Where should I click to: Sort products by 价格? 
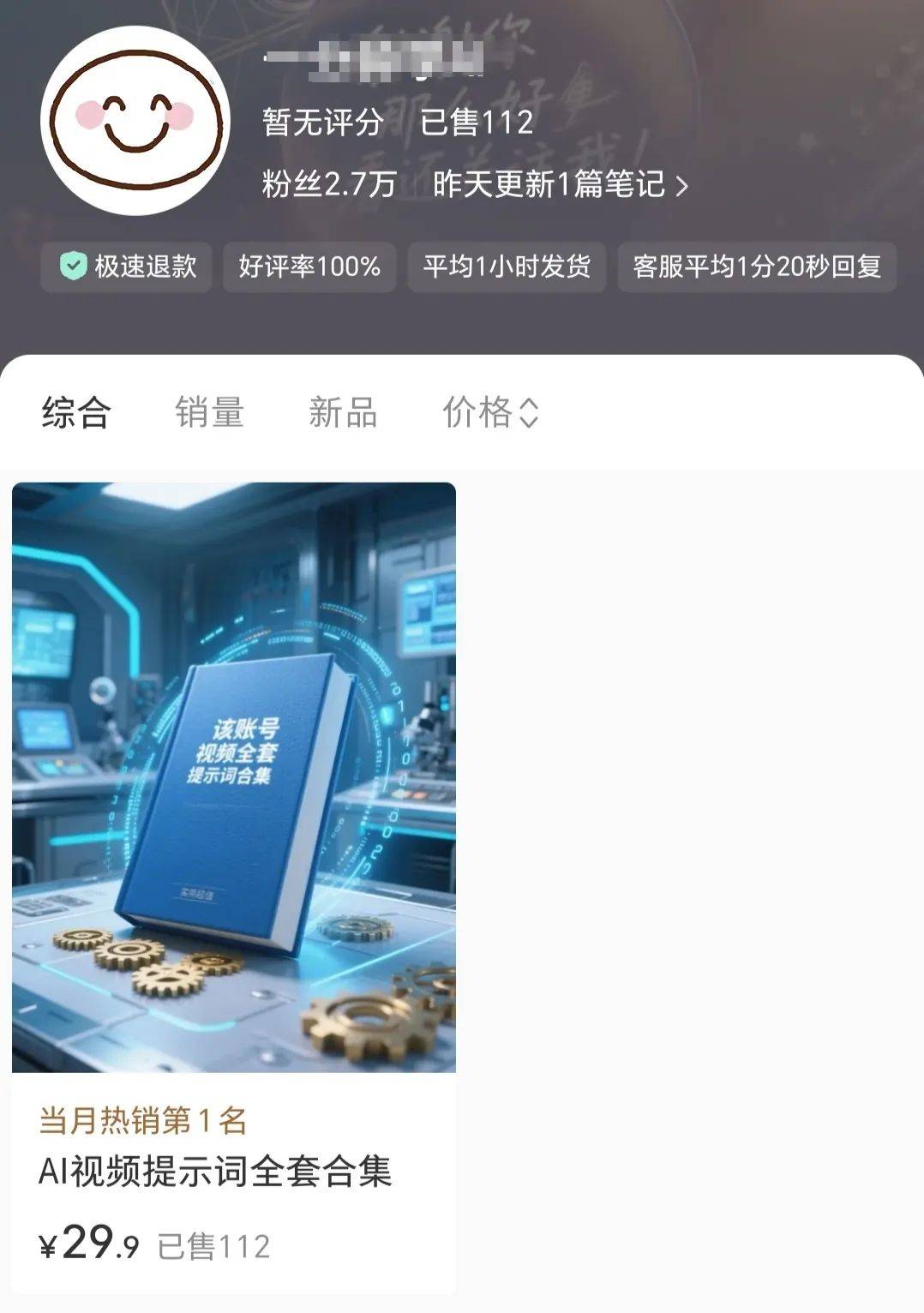[489, 413]
